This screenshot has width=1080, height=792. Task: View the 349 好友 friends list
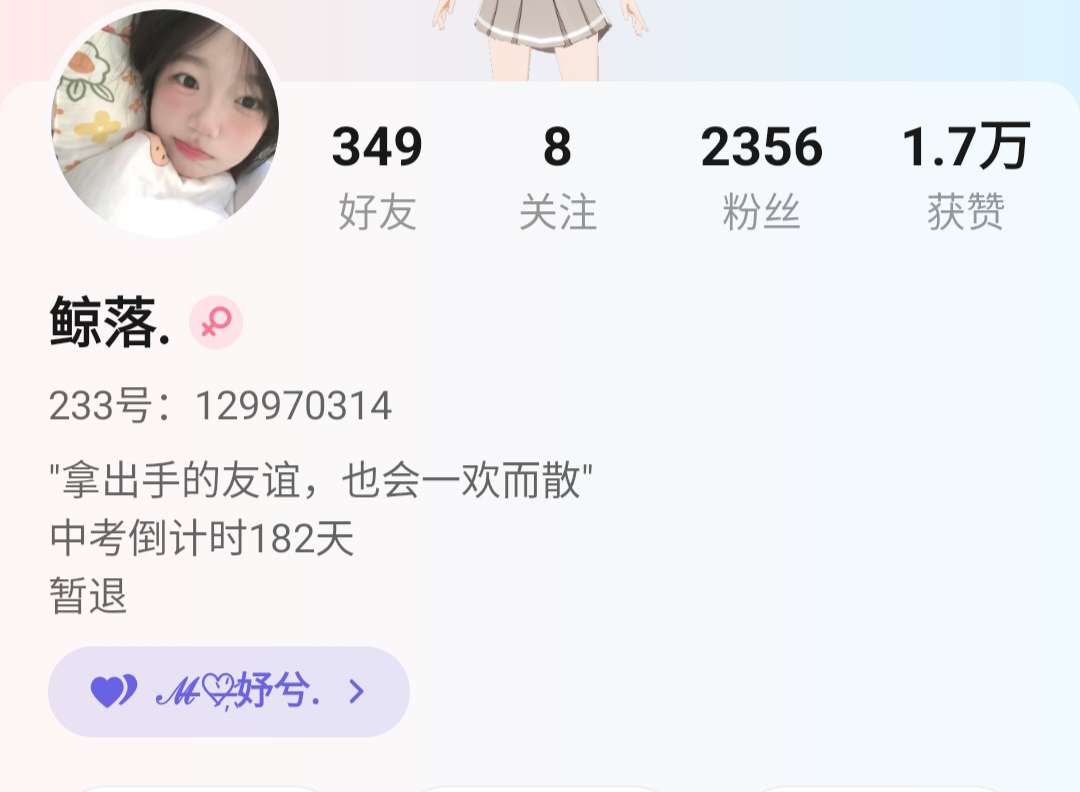point(377,177)
